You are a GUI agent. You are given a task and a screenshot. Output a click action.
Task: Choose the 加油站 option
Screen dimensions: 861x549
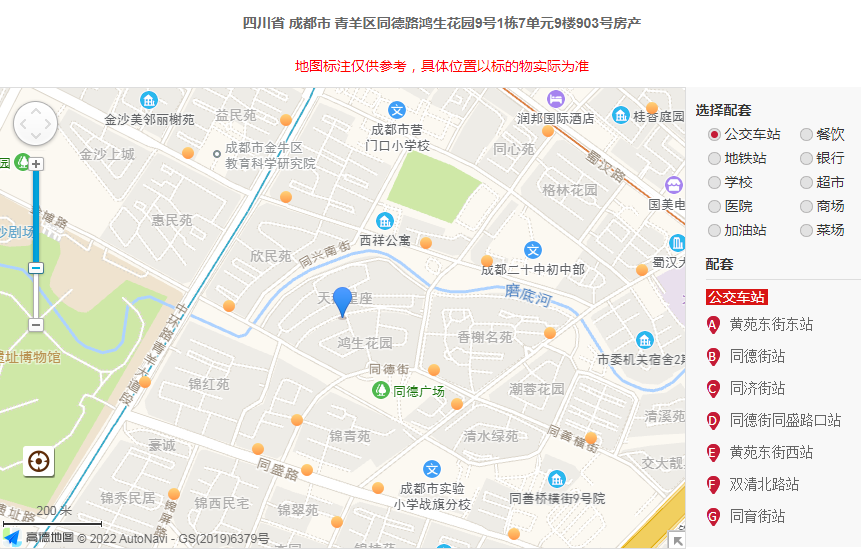point(714,230)
